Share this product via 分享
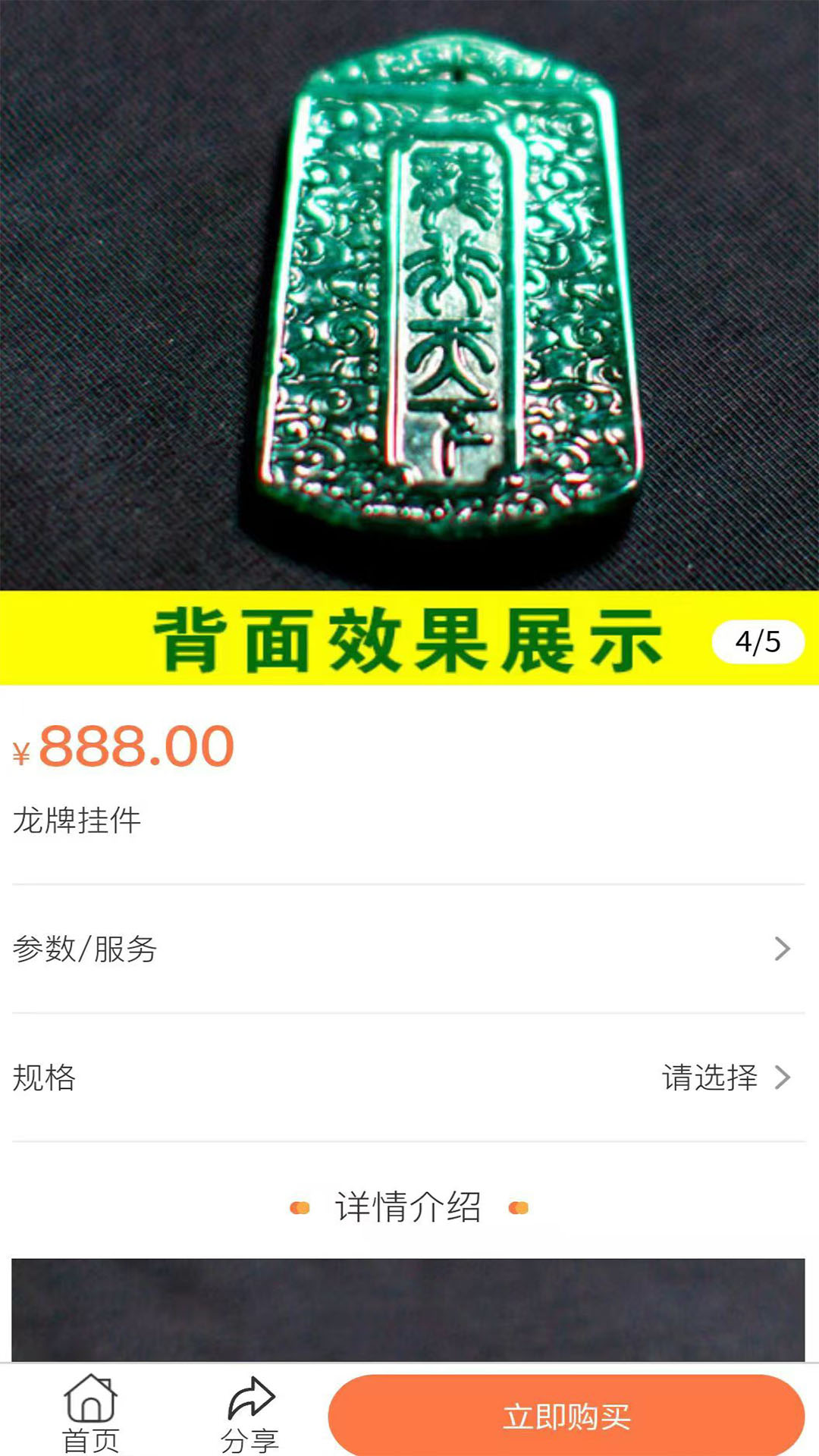The height and width of the screenshot is (1456, 819). [250, 1414]
